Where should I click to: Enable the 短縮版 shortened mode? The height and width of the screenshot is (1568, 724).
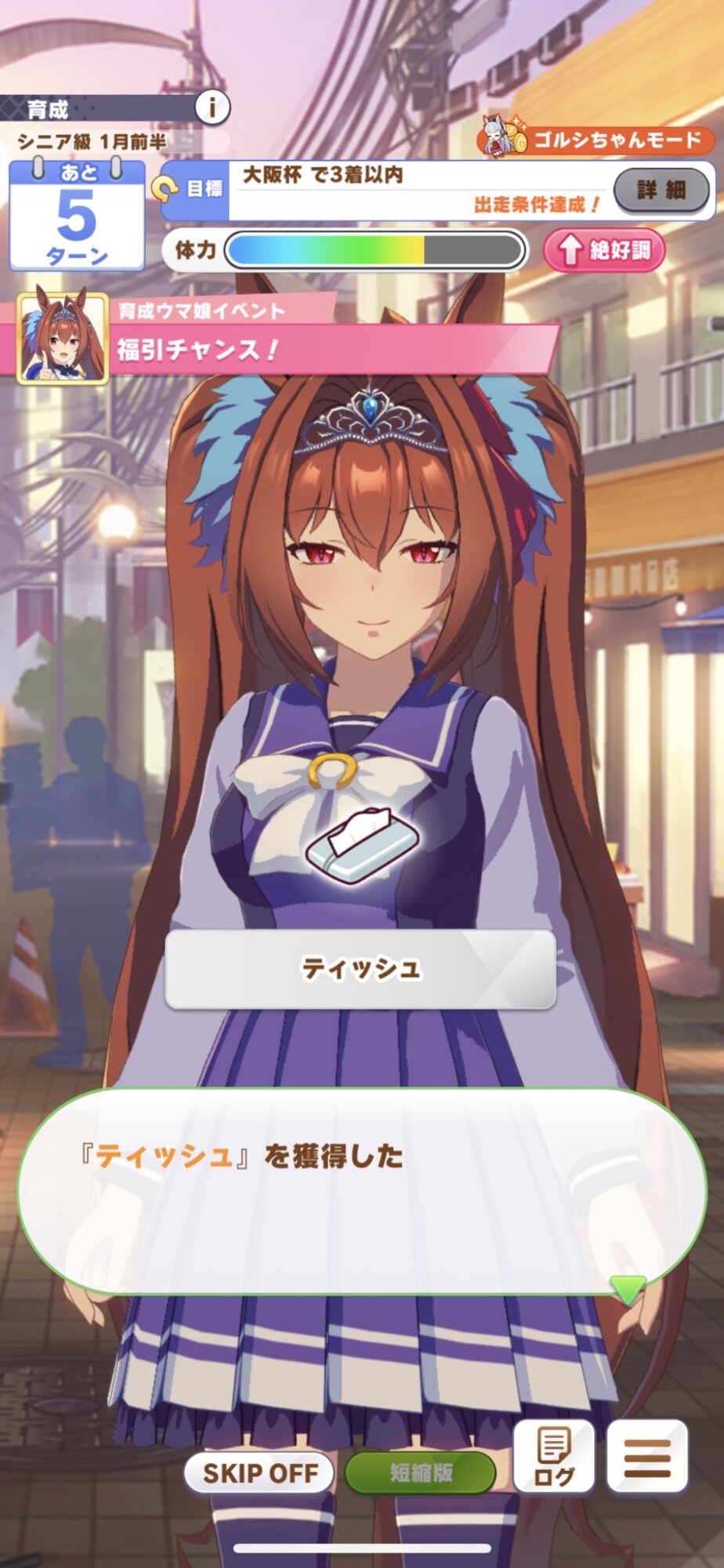pyautogui.click(x=421, y=1472)
